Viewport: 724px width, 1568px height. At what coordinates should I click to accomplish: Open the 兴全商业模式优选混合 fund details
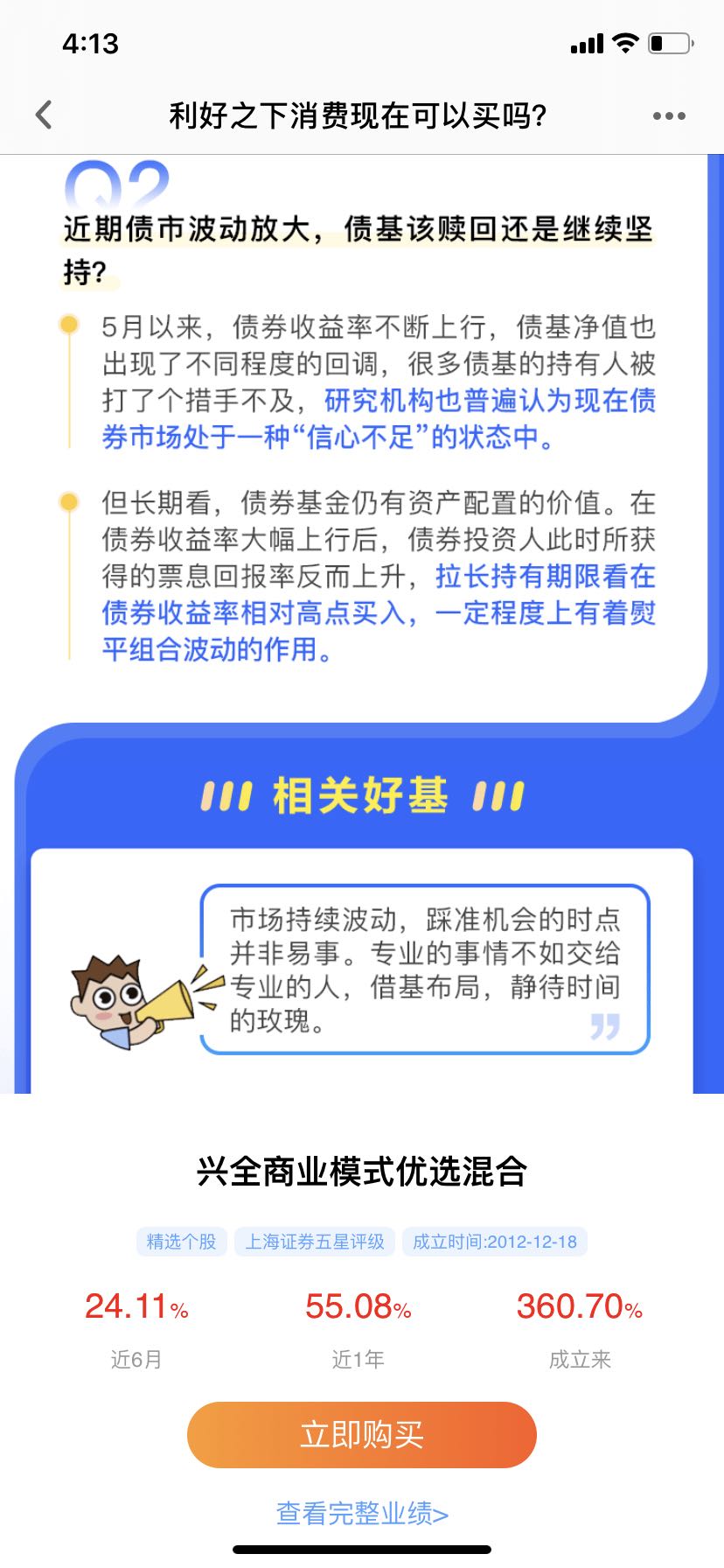(x=362, y=1172)
